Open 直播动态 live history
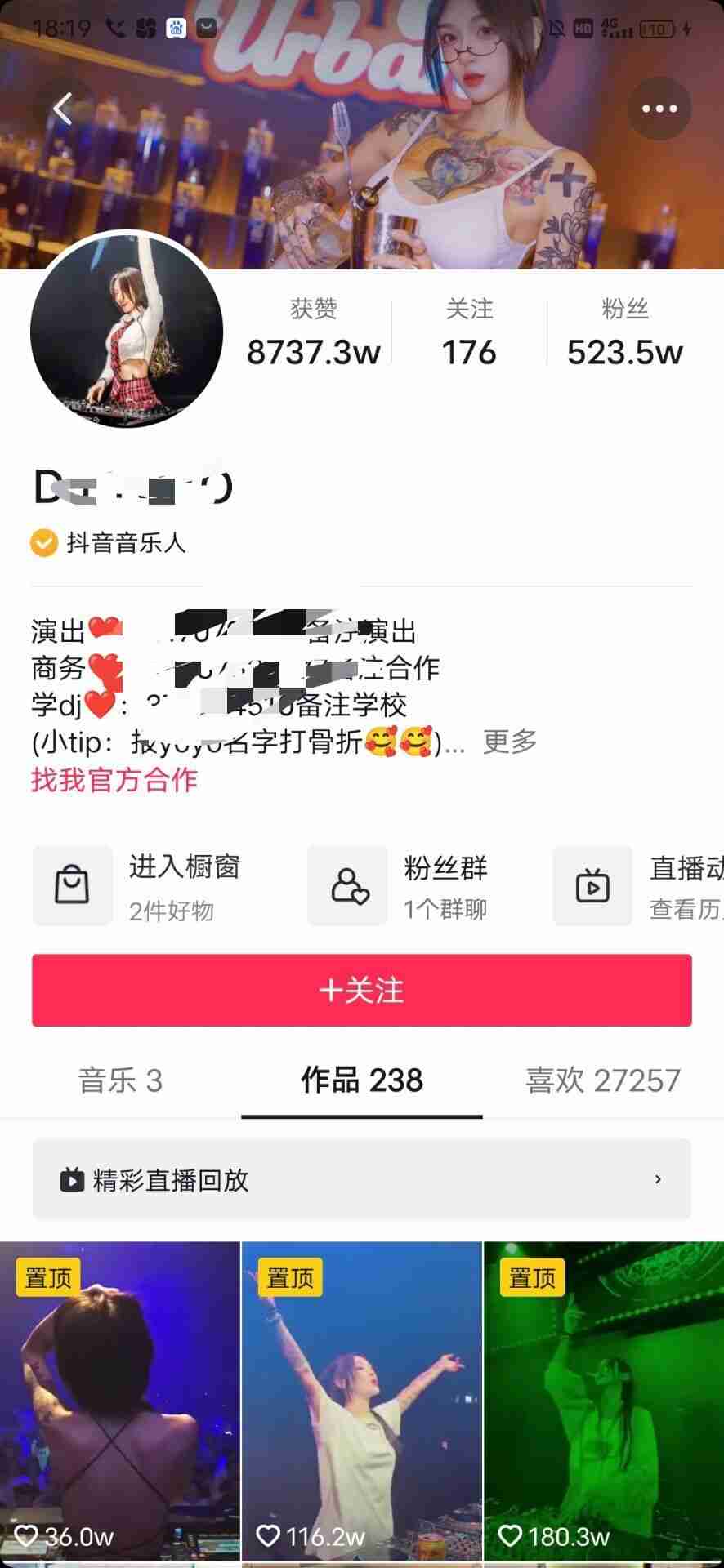 tap(637, 886)
